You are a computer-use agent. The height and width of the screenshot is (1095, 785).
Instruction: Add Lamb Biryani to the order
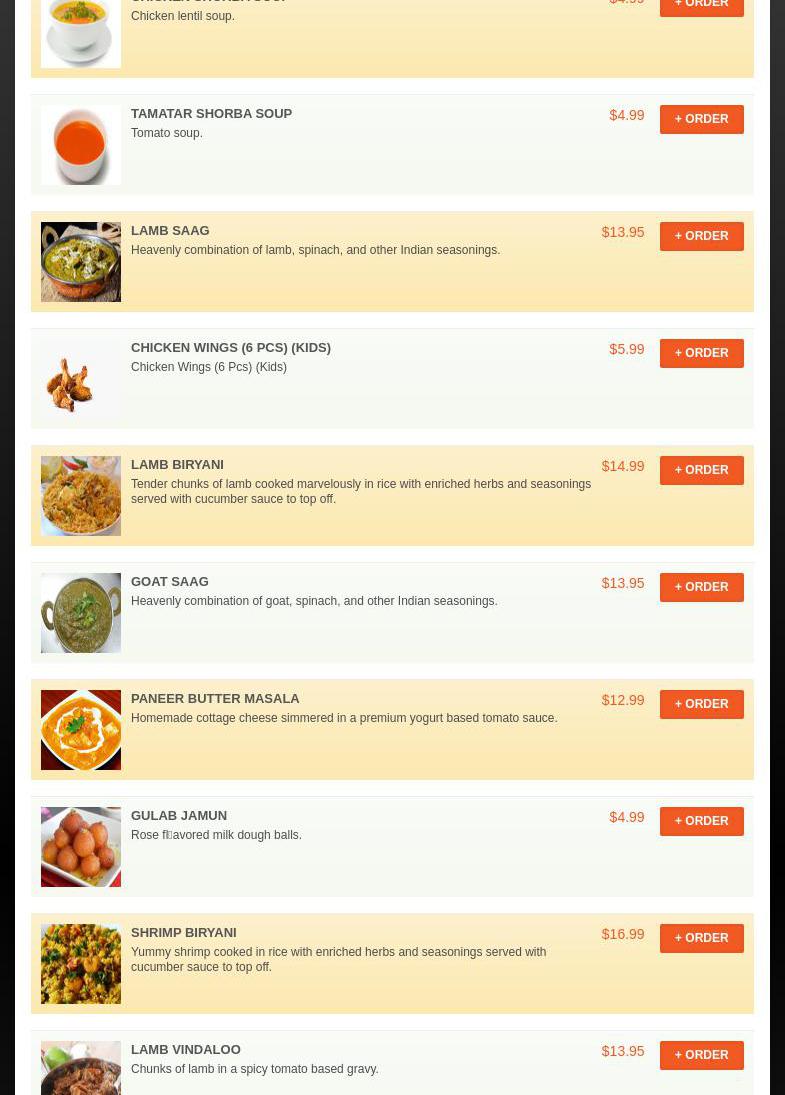701,470
